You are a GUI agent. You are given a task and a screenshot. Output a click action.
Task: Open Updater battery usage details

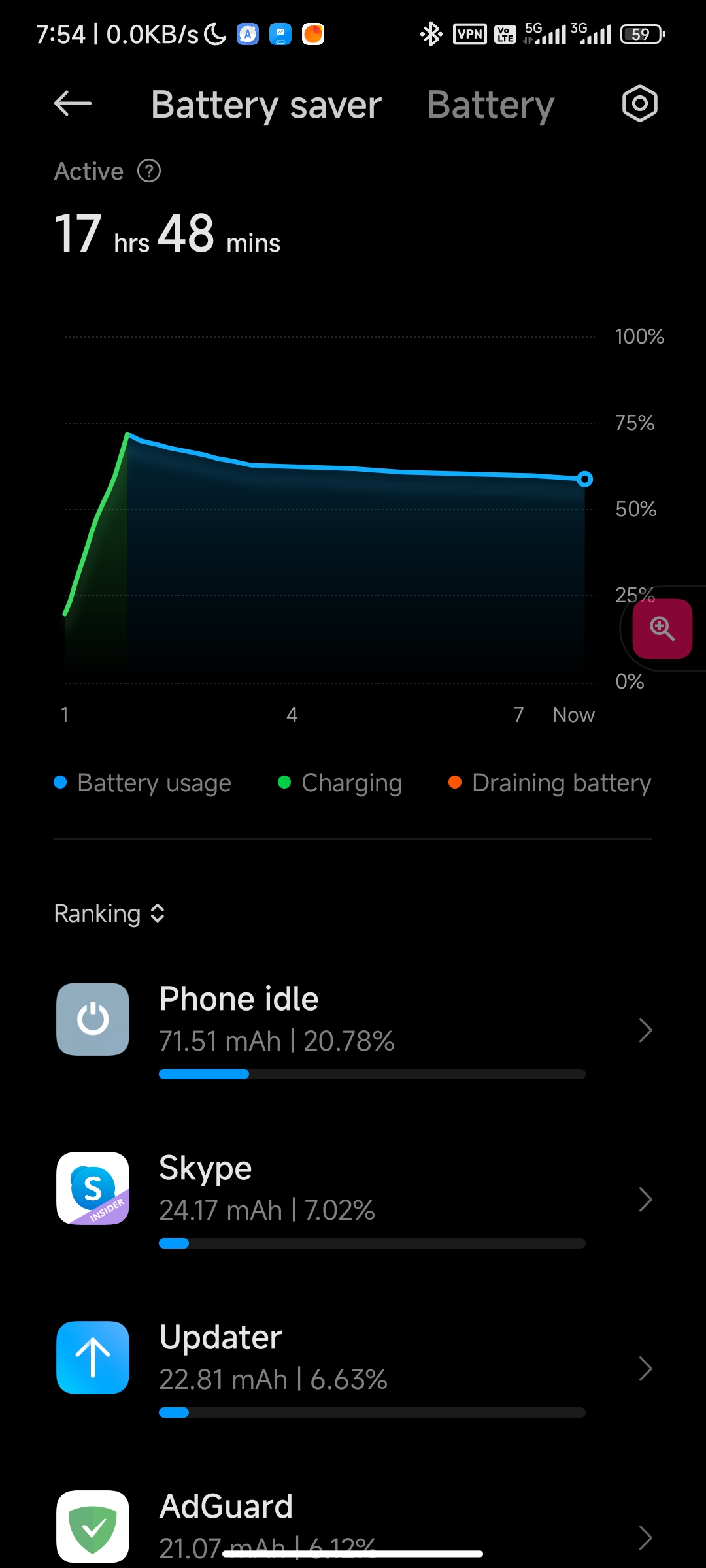coord(353,1369)
